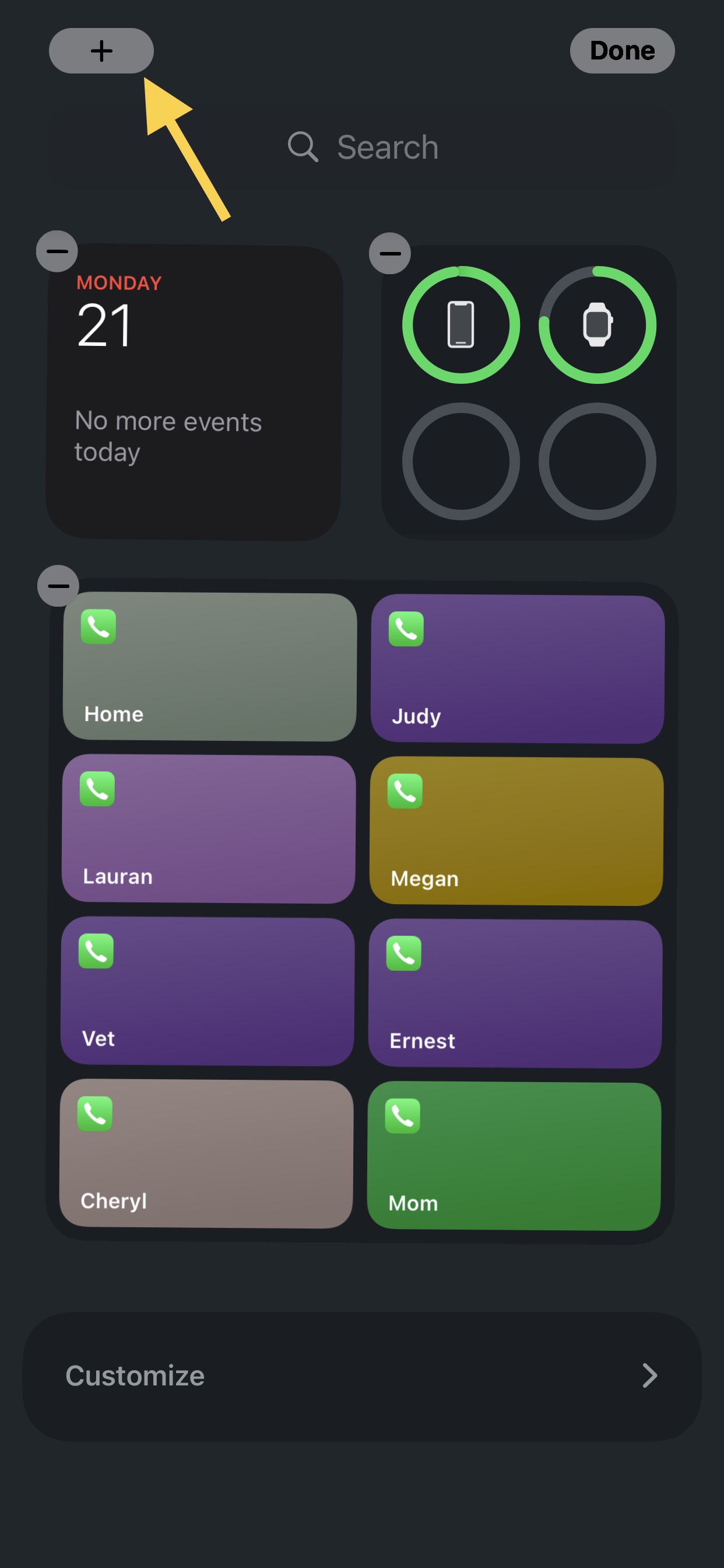Tap the plus button to add a widget
The width and height of the screenshot is (724, 1568).
[101, 51]
